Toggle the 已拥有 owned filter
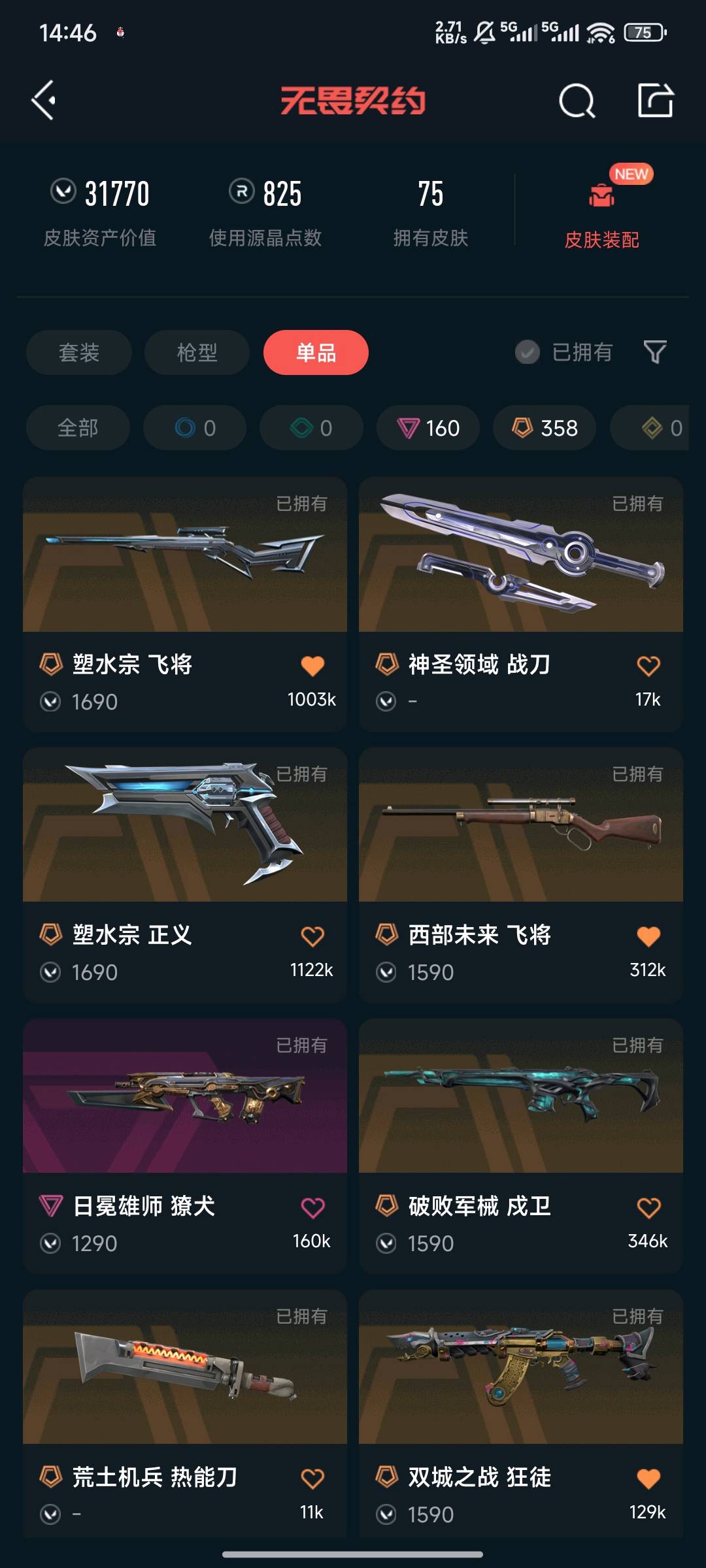The height and width of the screenshot is (1568, 706). pos(564,352)
